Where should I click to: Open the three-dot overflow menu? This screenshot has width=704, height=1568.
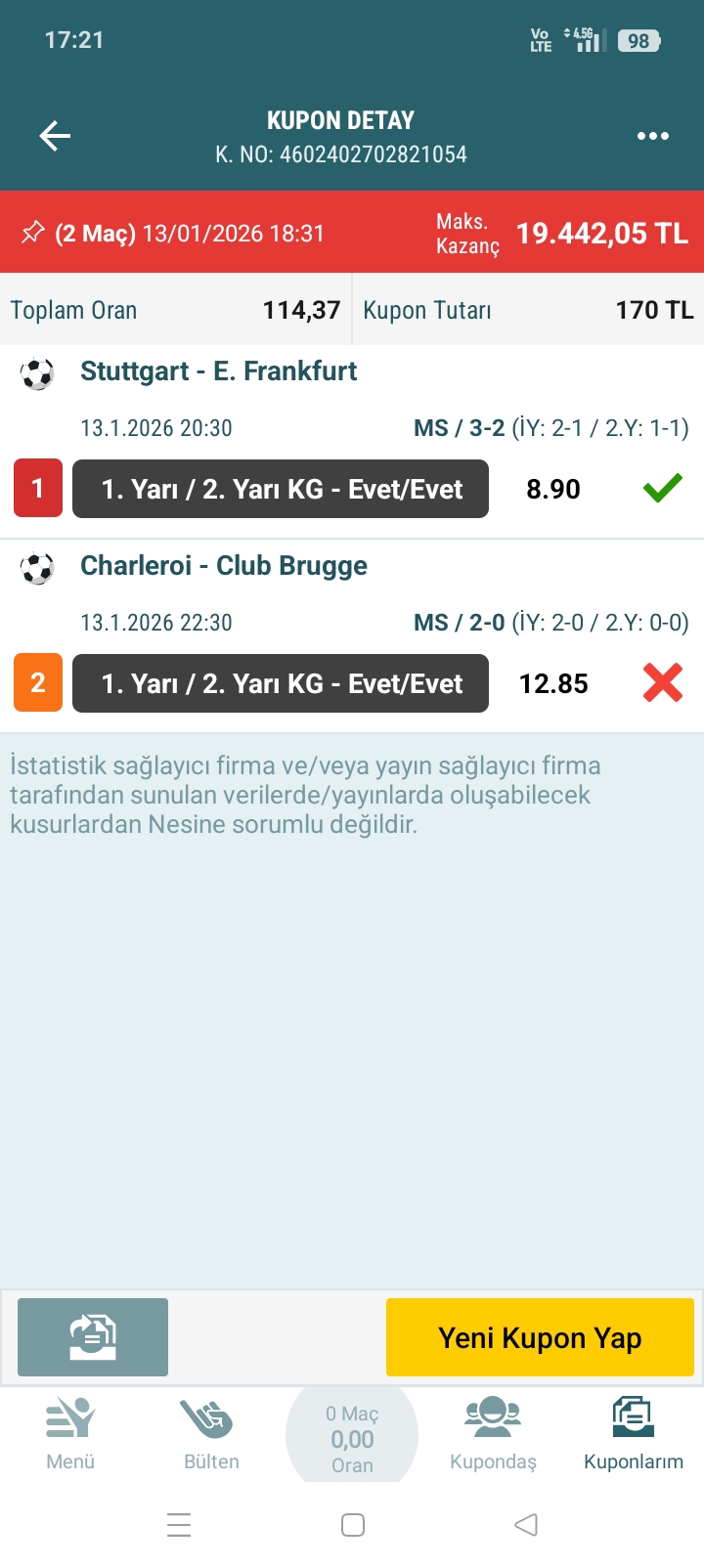(x=652, y=136)
